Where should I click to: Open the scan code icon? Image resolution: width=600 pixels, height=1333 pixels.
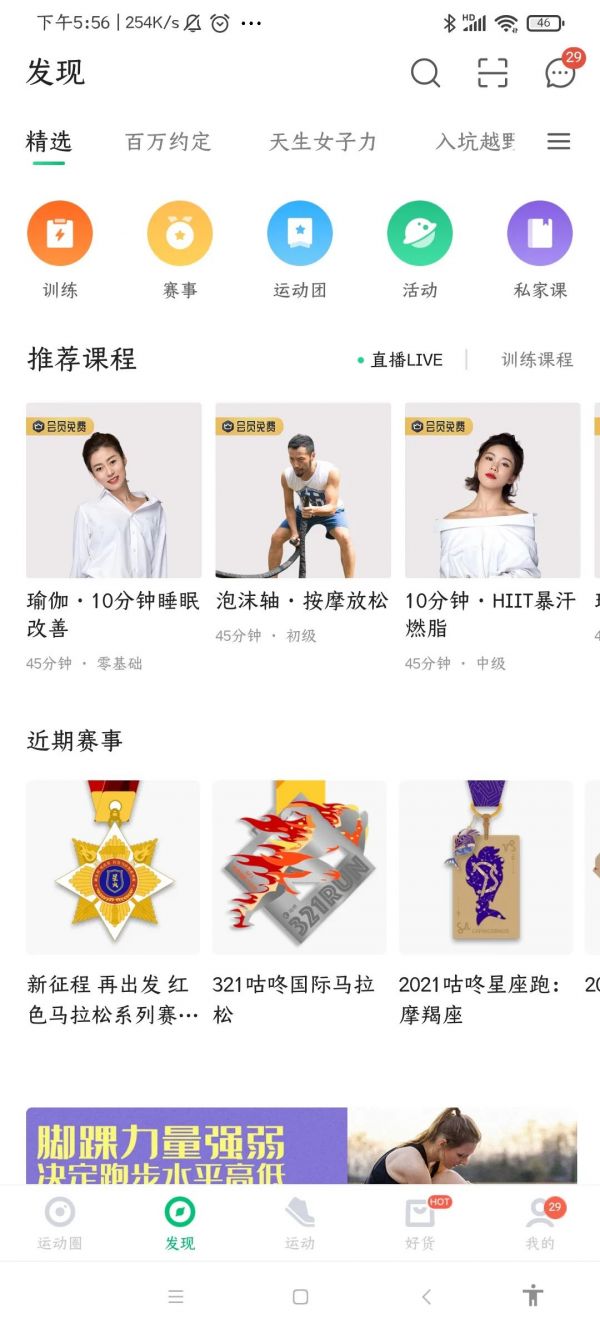click(492, 73)
